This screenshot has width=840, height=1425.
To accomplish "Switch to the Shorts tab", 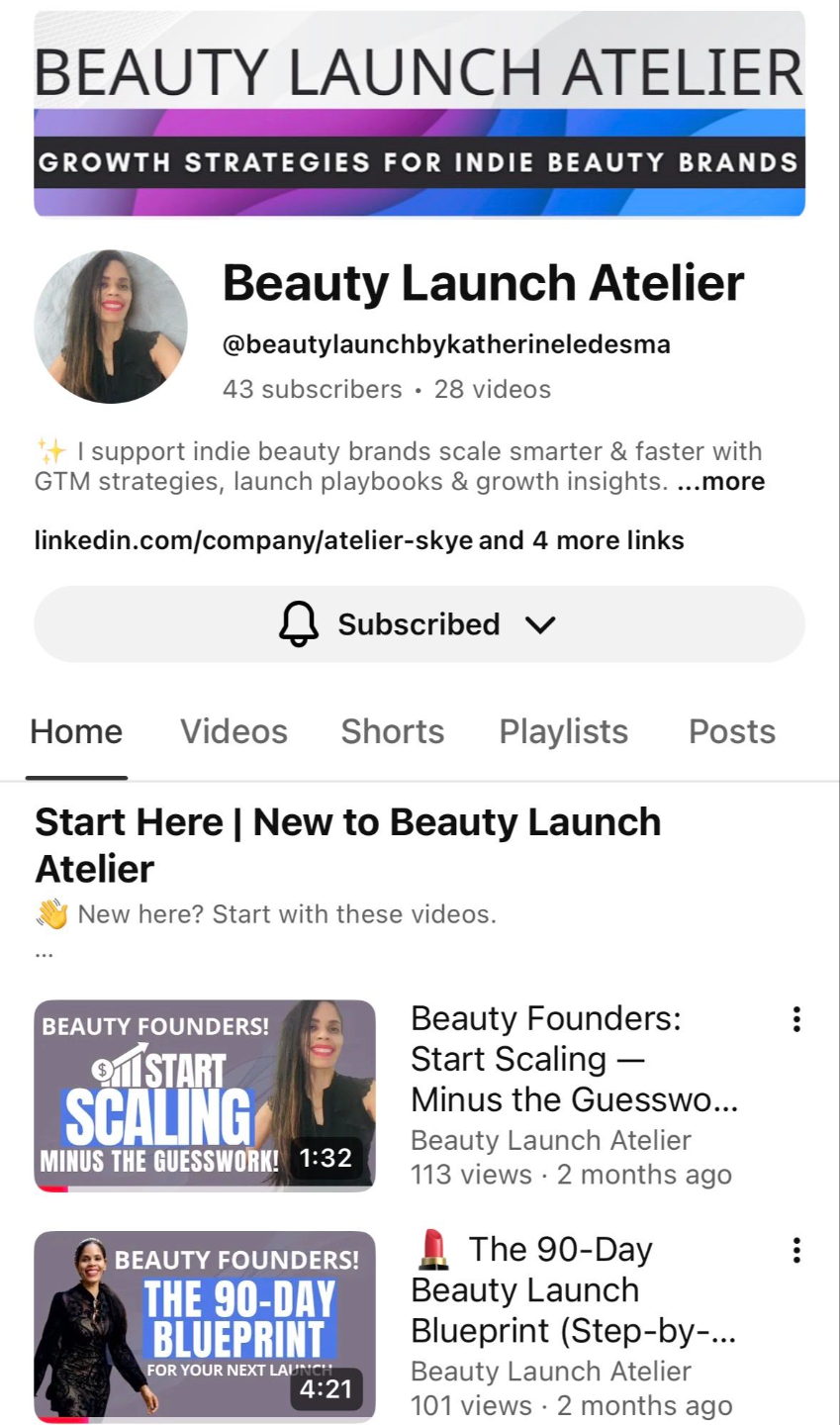I will pos(393,731).
